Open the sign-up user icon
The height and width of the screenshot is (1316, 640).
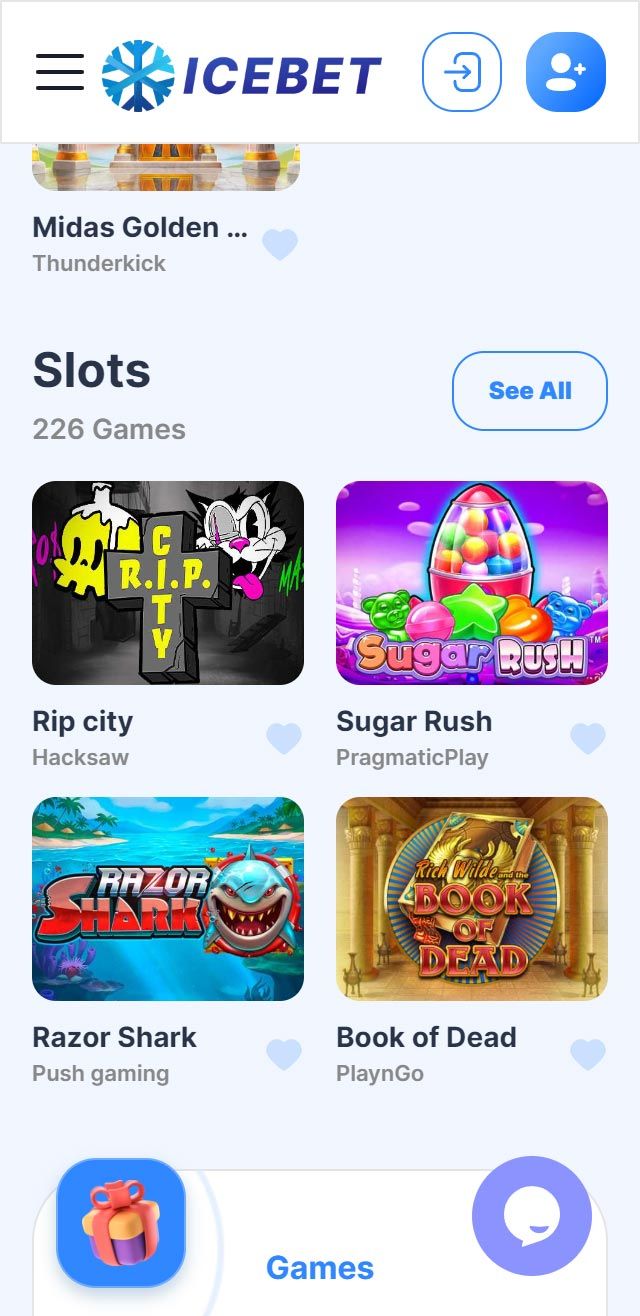coord(566,72)
